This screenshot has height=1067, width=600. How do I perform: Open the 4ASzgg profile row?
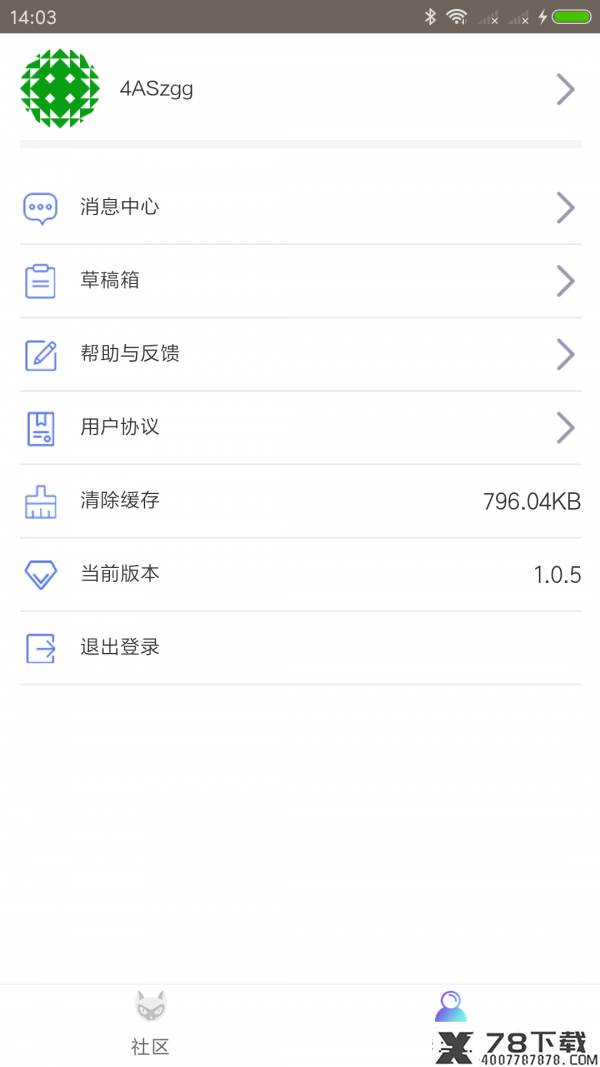[x=300, y=88]
